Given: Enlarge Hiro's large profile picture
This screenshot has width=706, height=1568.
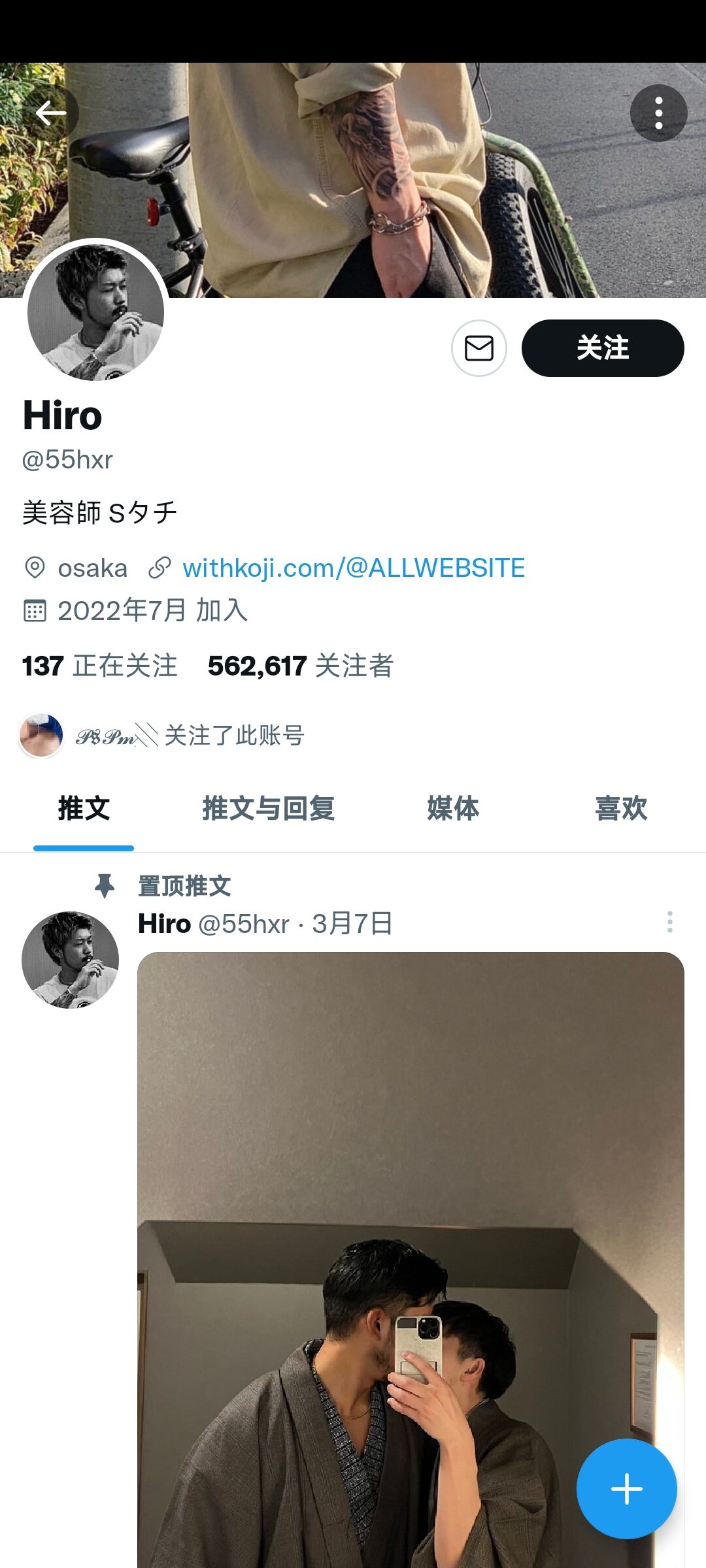Looking at the screenshot, I should pyautogui.click(x=95, y=312).
